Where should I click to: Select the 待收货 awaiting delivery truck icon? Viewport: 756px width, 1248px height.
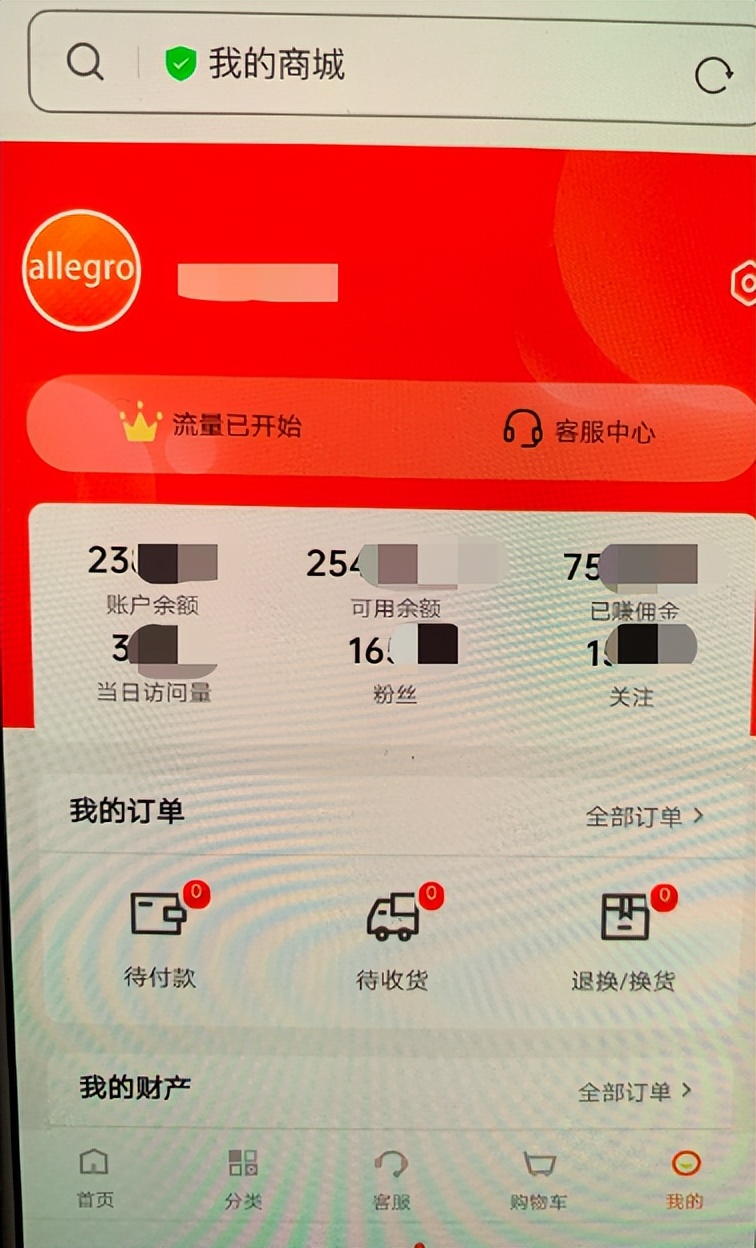[x=393, y=913]
